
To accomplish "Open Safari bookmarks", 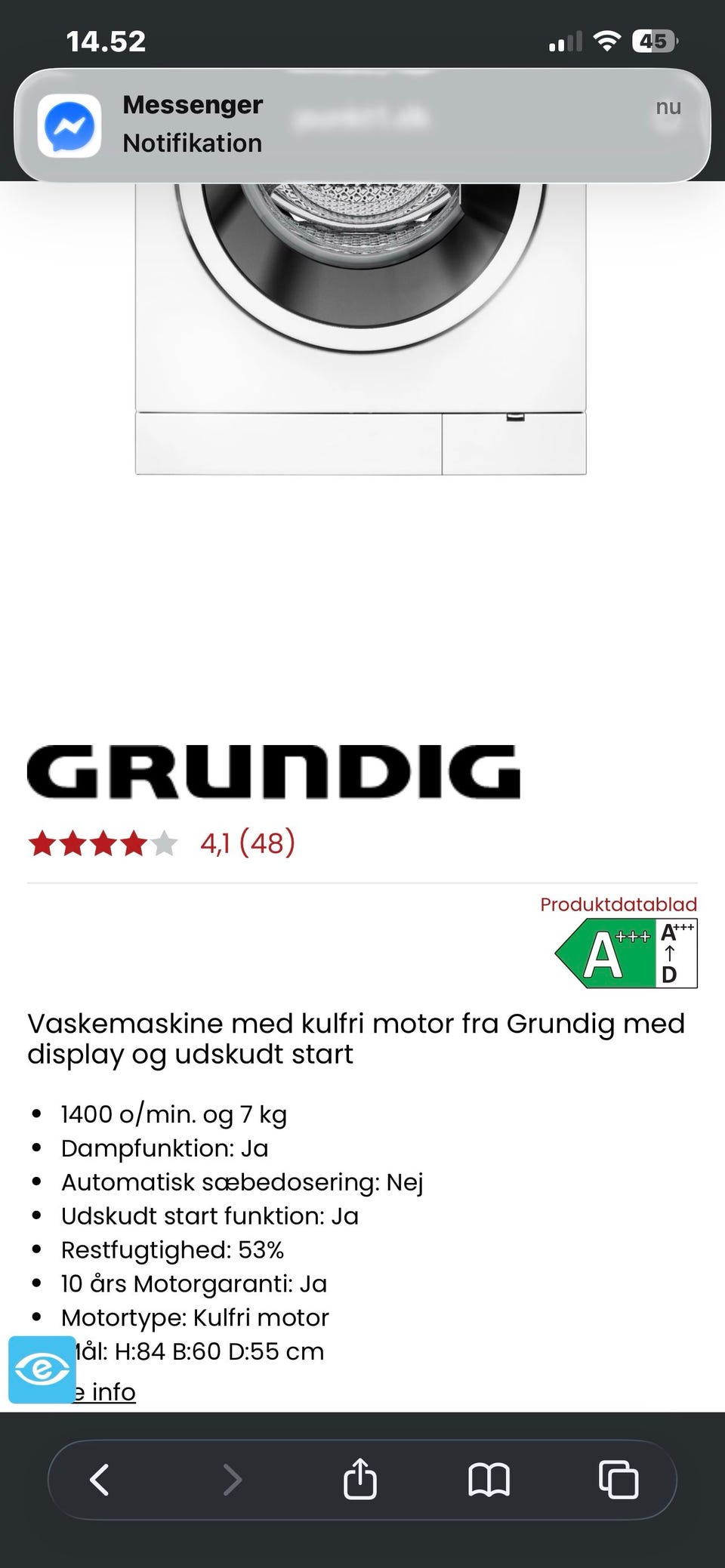I will [x=489, y=1479].
